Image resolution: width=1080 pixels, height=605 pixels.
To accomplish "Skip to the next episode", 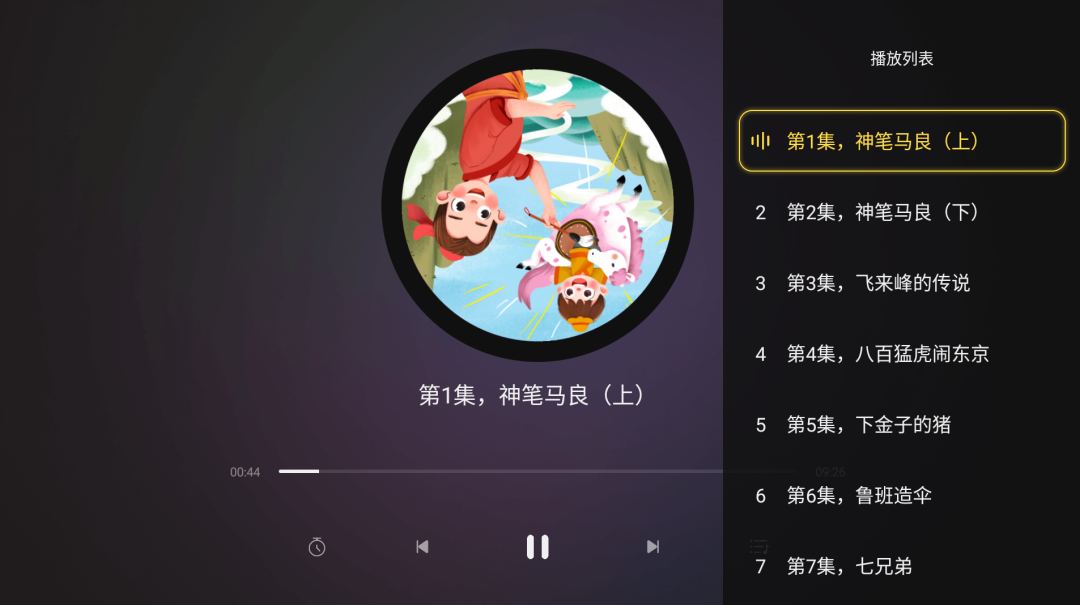I will (x=653, y=547).
